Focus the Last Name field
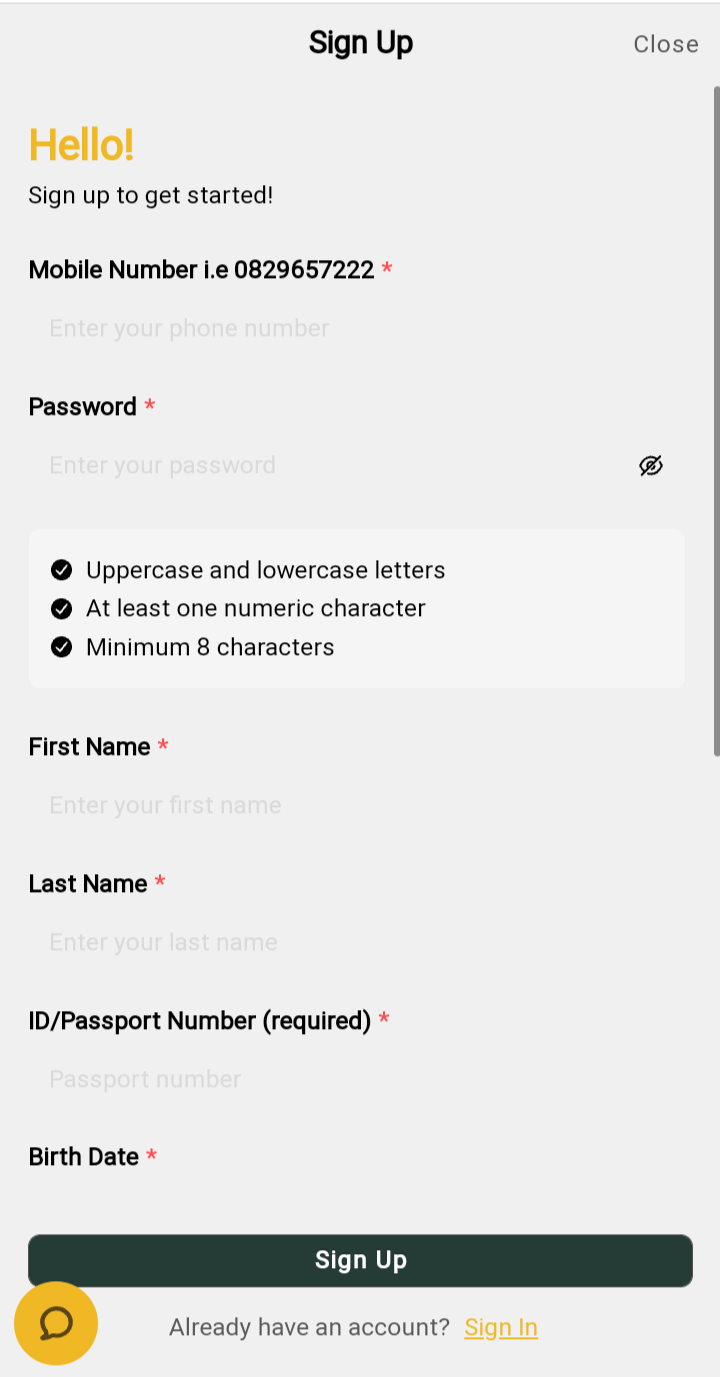 pyautogui.click(x=340, y=942)
